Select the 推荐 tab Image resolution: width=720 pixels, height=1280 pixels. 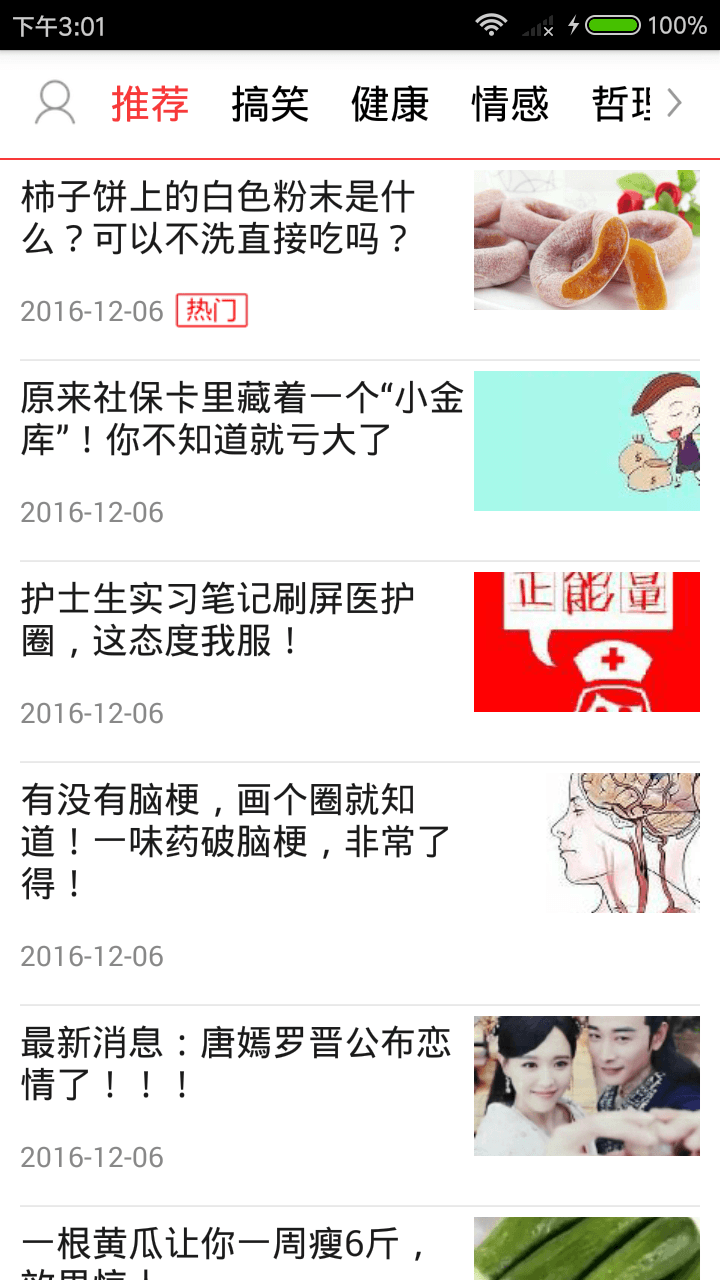pyautogui.click(x=150, y=104)
